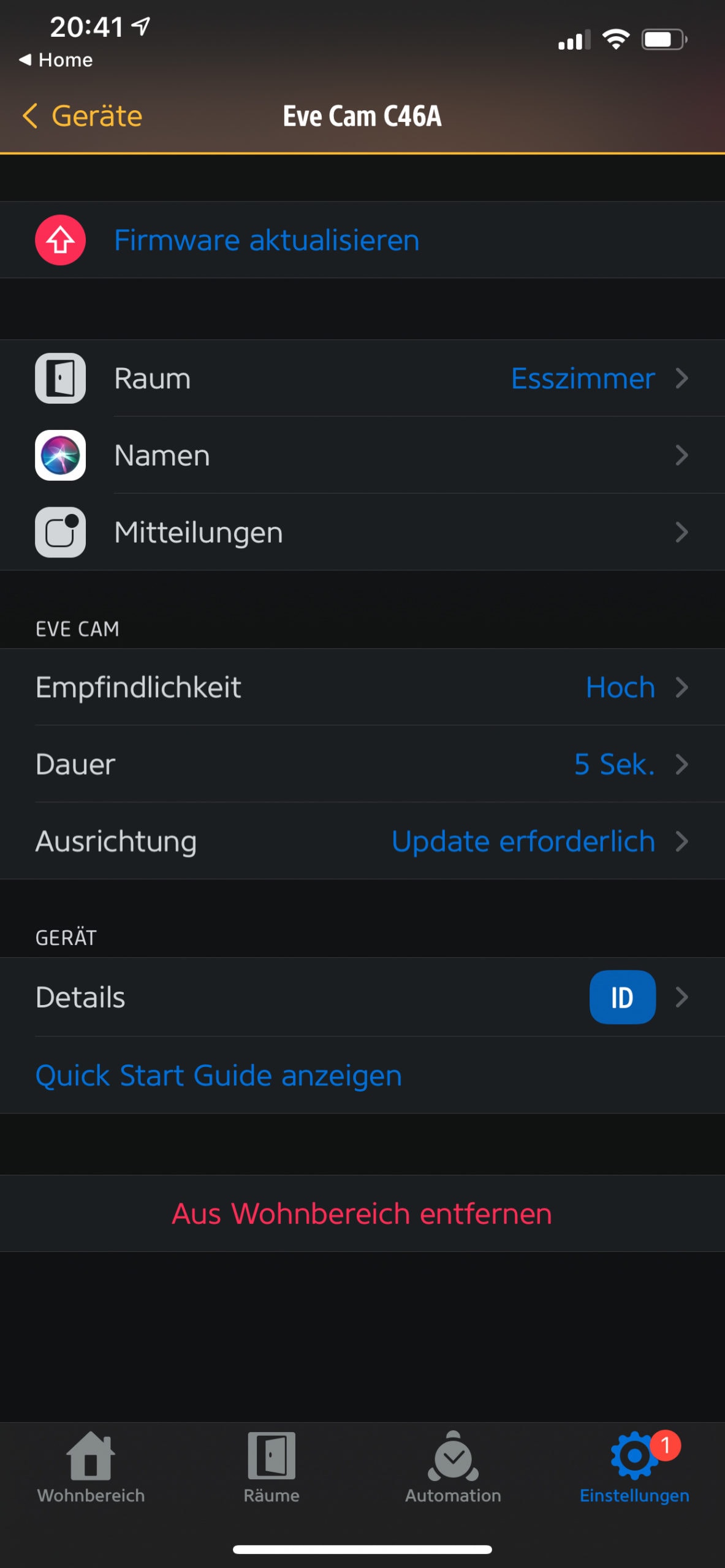Select Aus Wohnbereich entfernen
Screen dimensions: 725x1568
362,1213
